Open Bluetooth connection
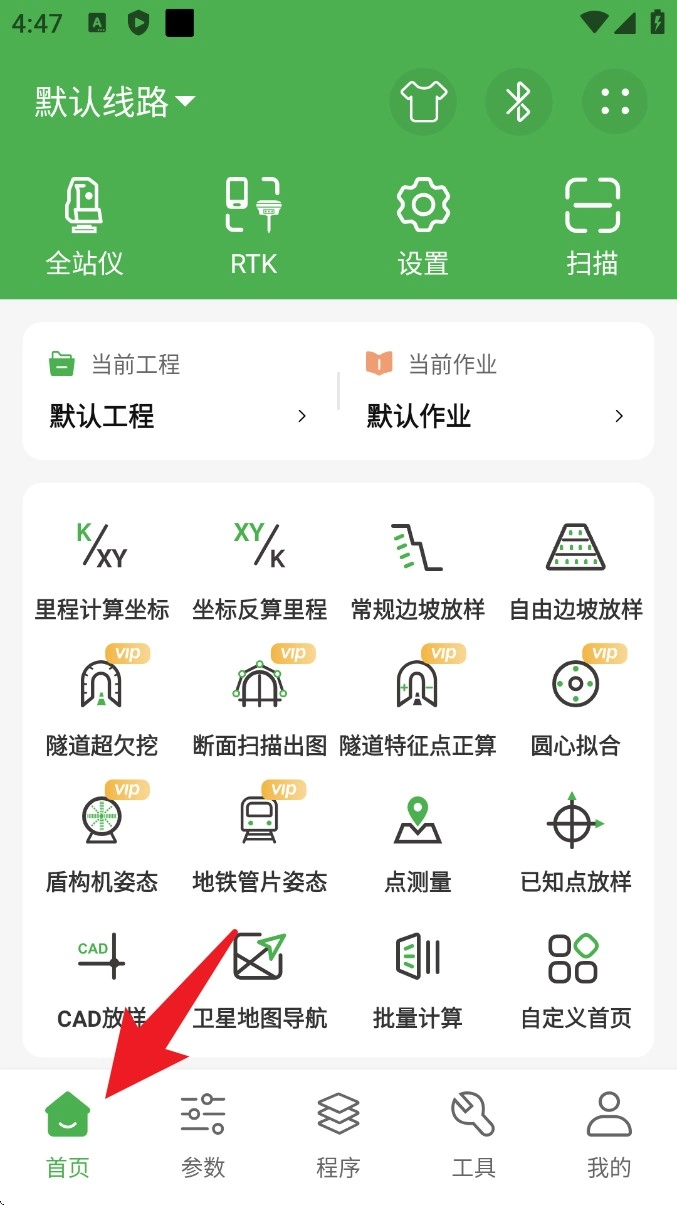Viewport: 677px width, 1205px height. pos(518,102)
